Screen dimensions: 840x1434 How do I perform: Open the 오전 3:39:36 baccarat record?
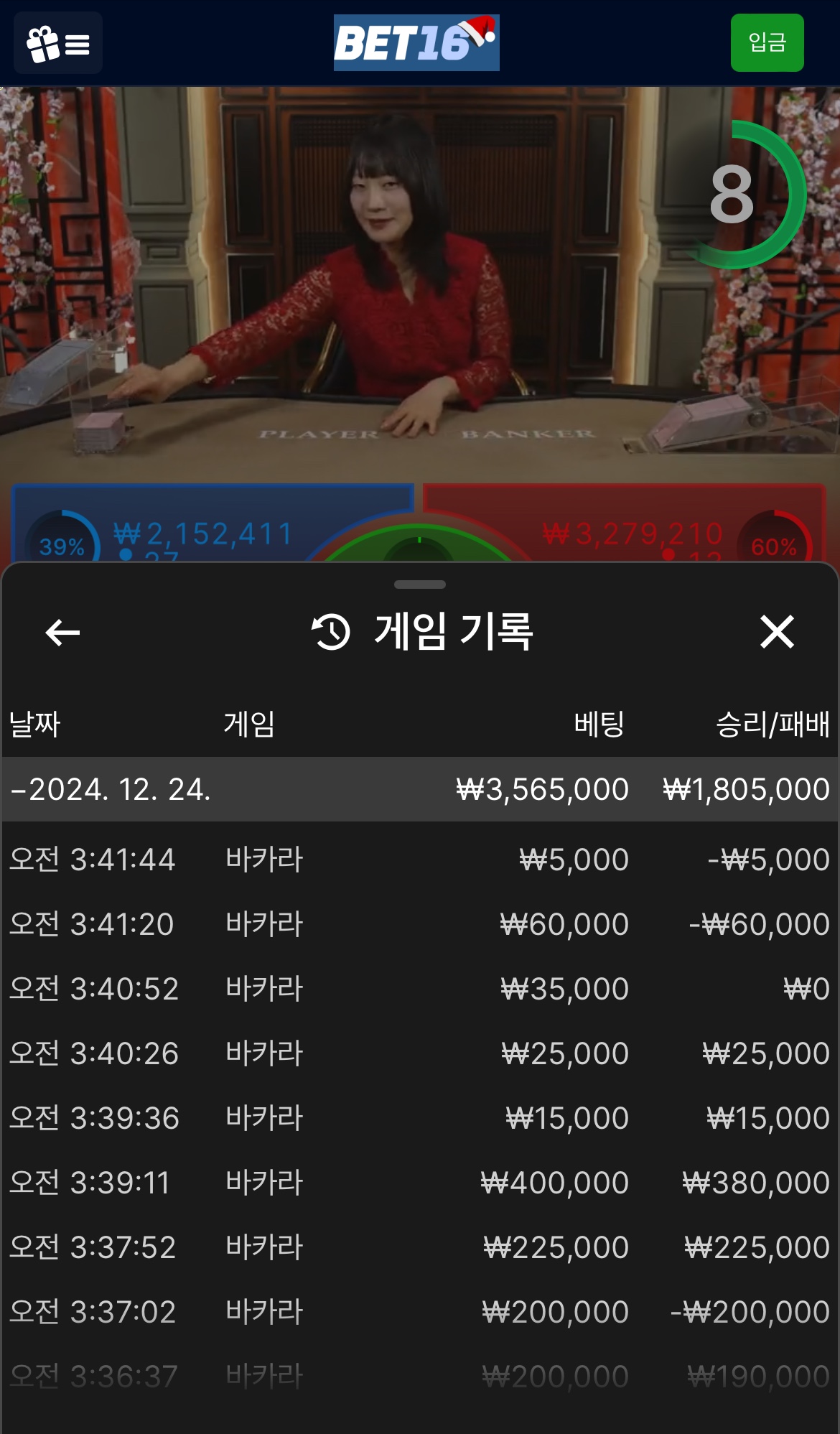(420, 1118)
